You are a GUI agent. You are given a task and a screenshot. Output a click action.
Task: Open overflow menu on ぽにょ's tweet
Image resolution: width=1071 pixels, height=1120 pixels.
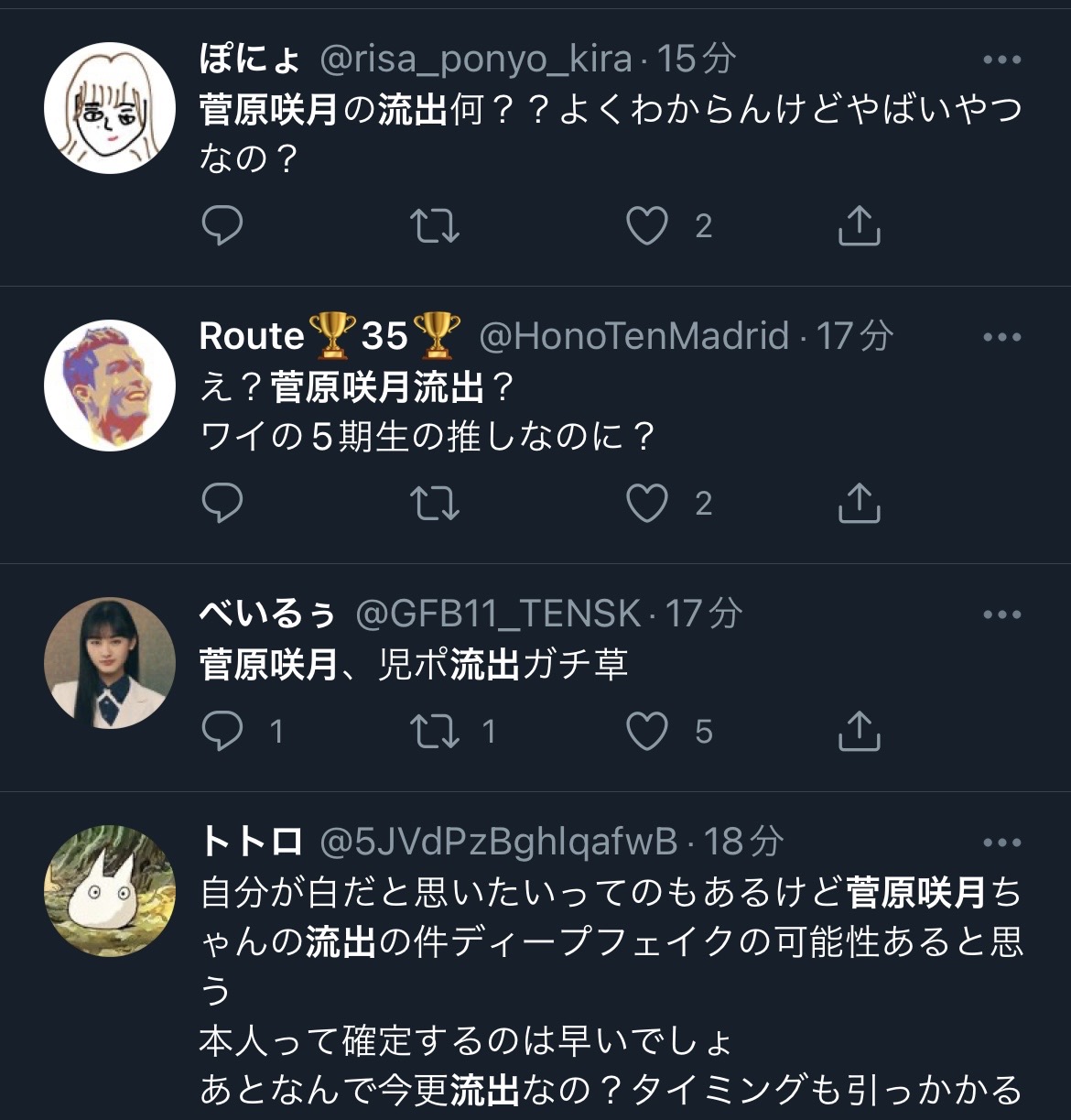click(x=1001, y=60)
